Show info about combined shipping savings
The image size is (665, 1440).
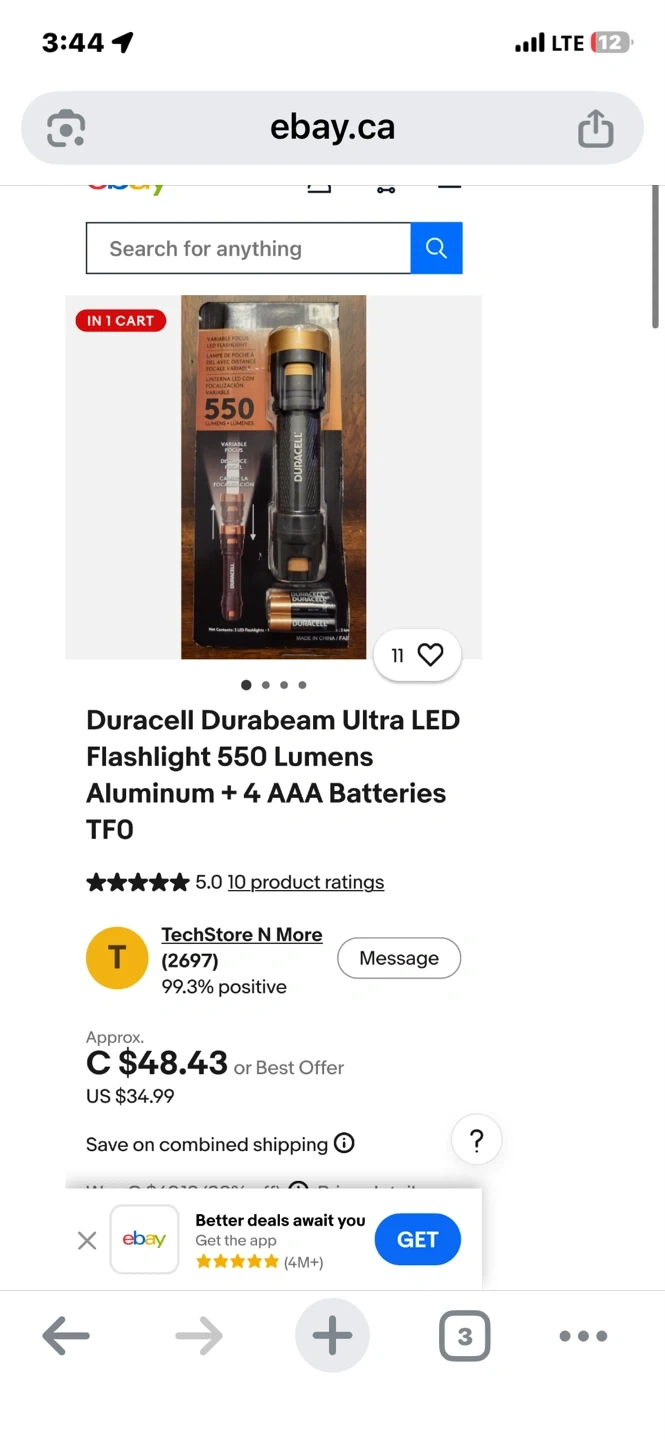[344, 1143]
